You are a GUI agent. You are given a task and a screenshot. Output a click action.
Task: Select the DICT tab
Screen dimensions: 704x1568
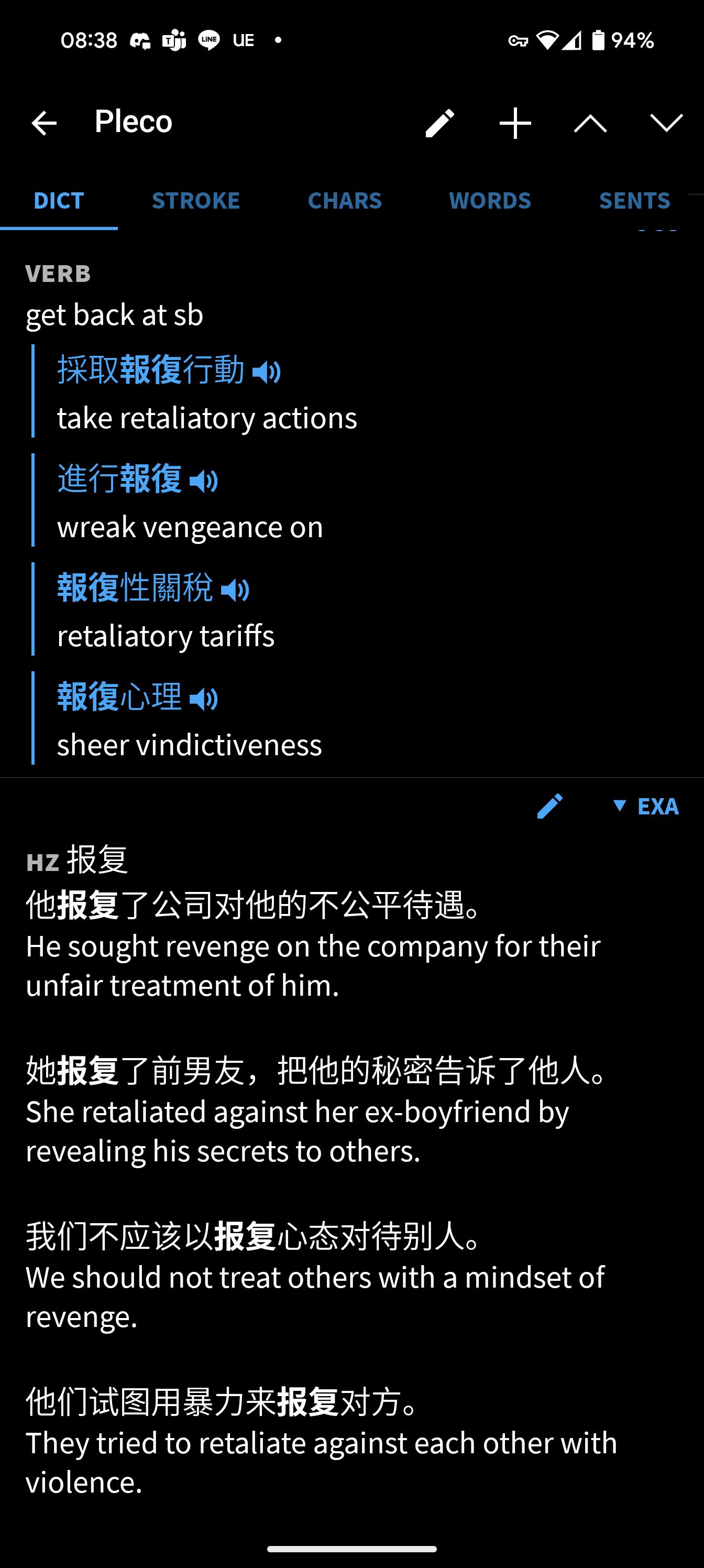[59, 200]
